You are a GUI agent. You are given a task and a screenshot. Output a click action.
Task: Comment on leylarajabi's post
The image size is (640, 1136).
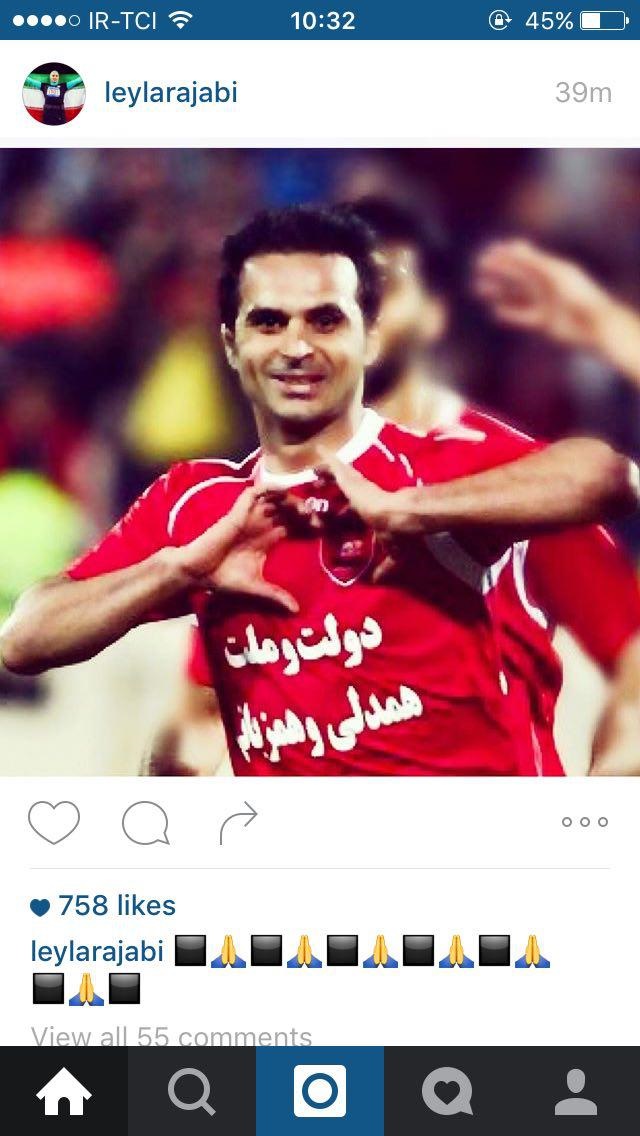pyautogui.click(x=145, y=823)
